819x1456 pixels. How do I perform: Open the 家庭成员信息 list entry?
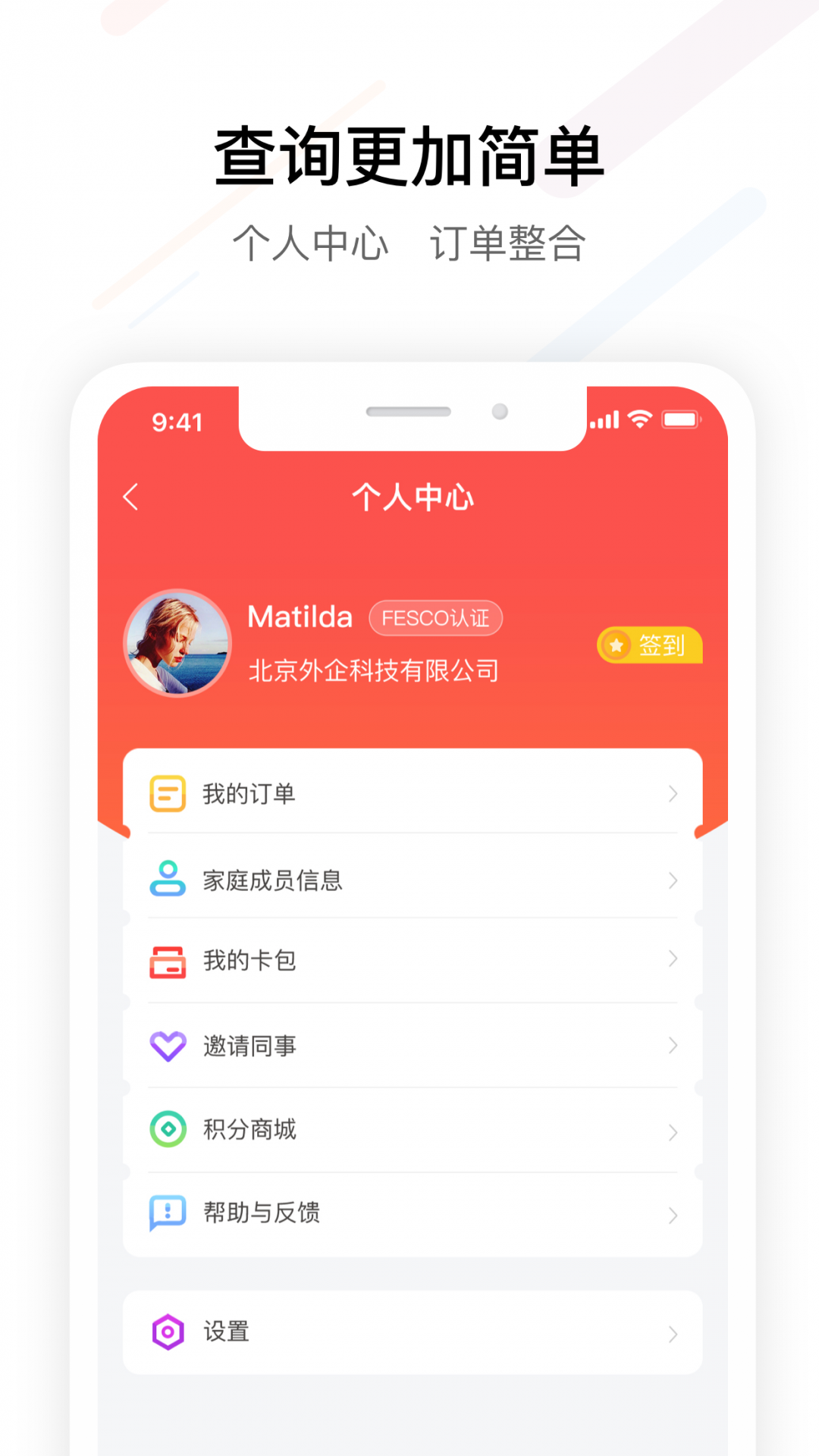pos(409,881)
